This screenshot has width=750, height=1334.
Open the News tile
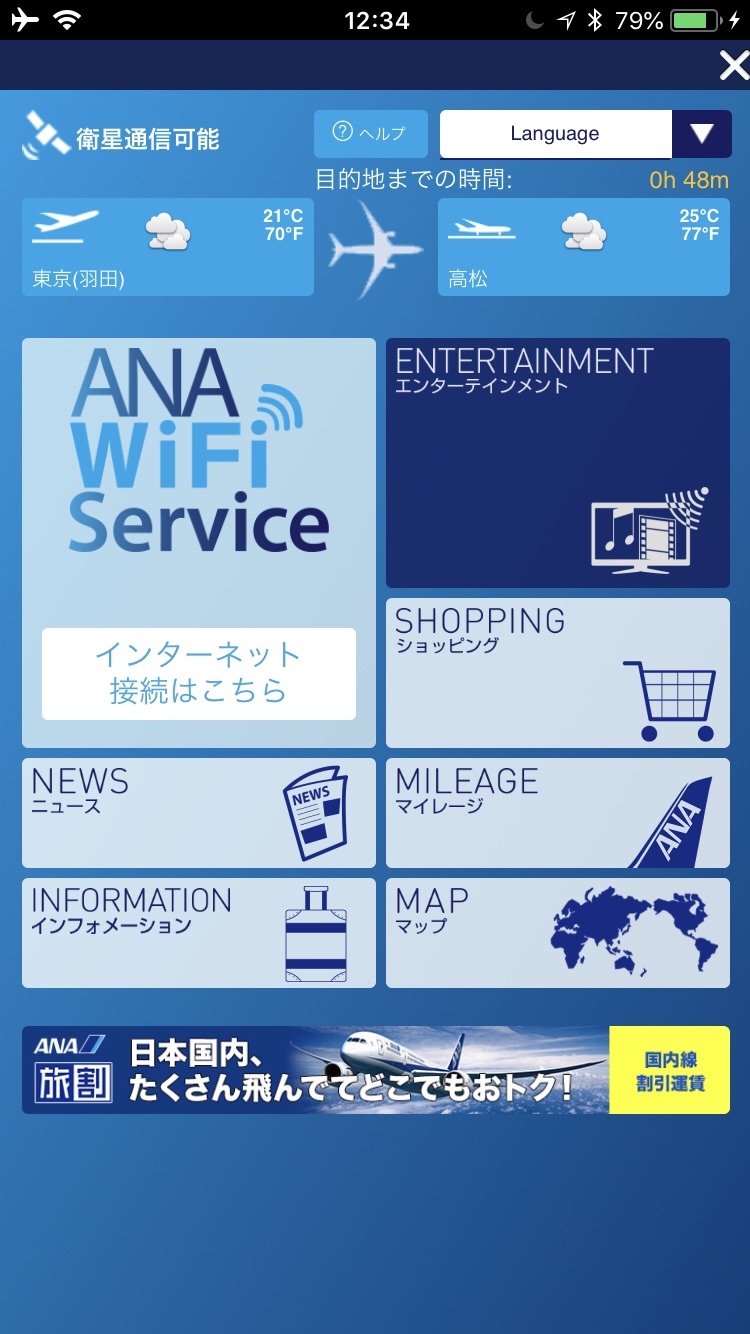(x=198, y=812)
